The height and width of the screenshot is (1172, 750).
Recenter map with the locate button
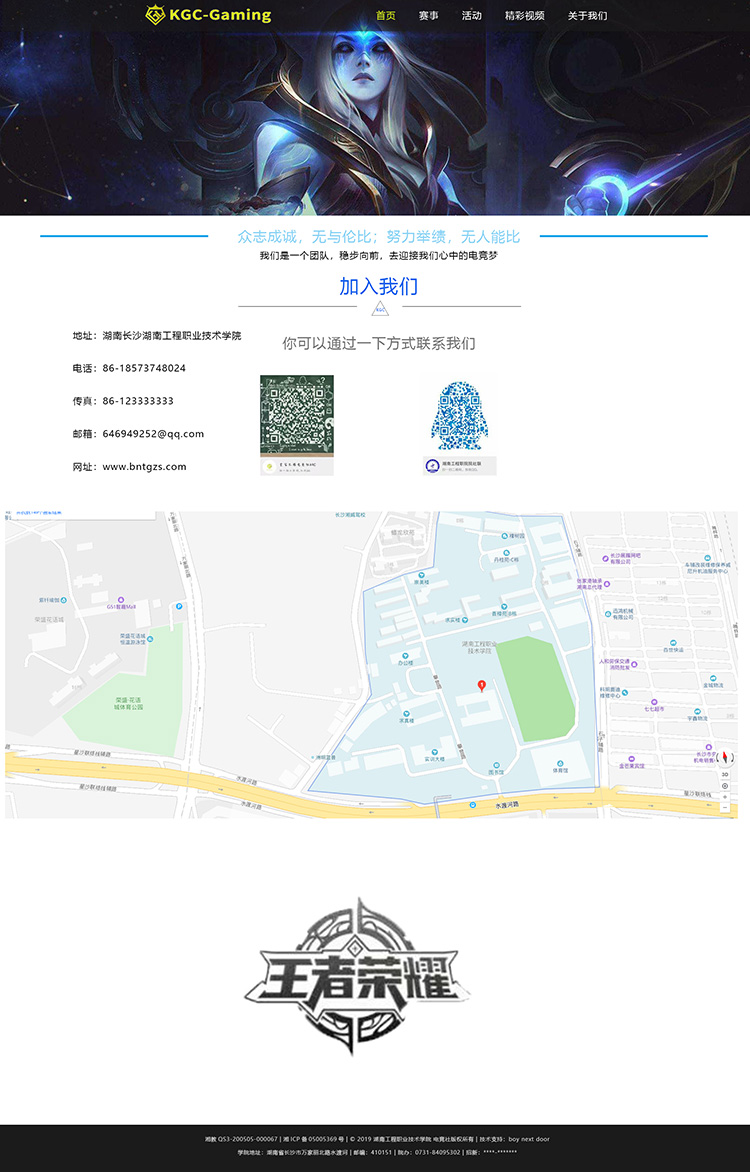(725, 786)
